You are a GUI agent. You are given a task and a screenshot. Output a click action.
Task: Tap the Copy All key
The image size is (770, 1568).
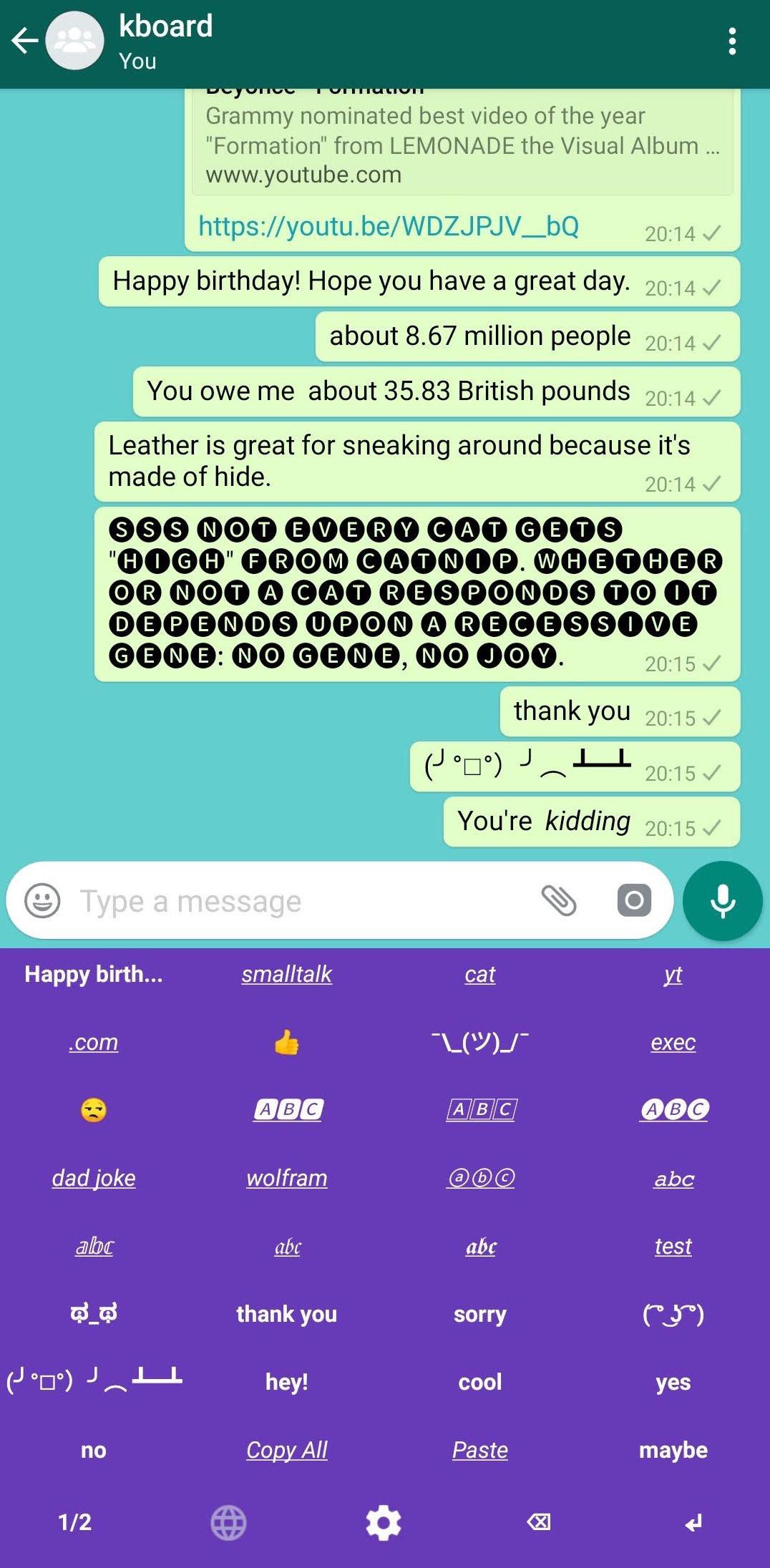click(286, 1450)
